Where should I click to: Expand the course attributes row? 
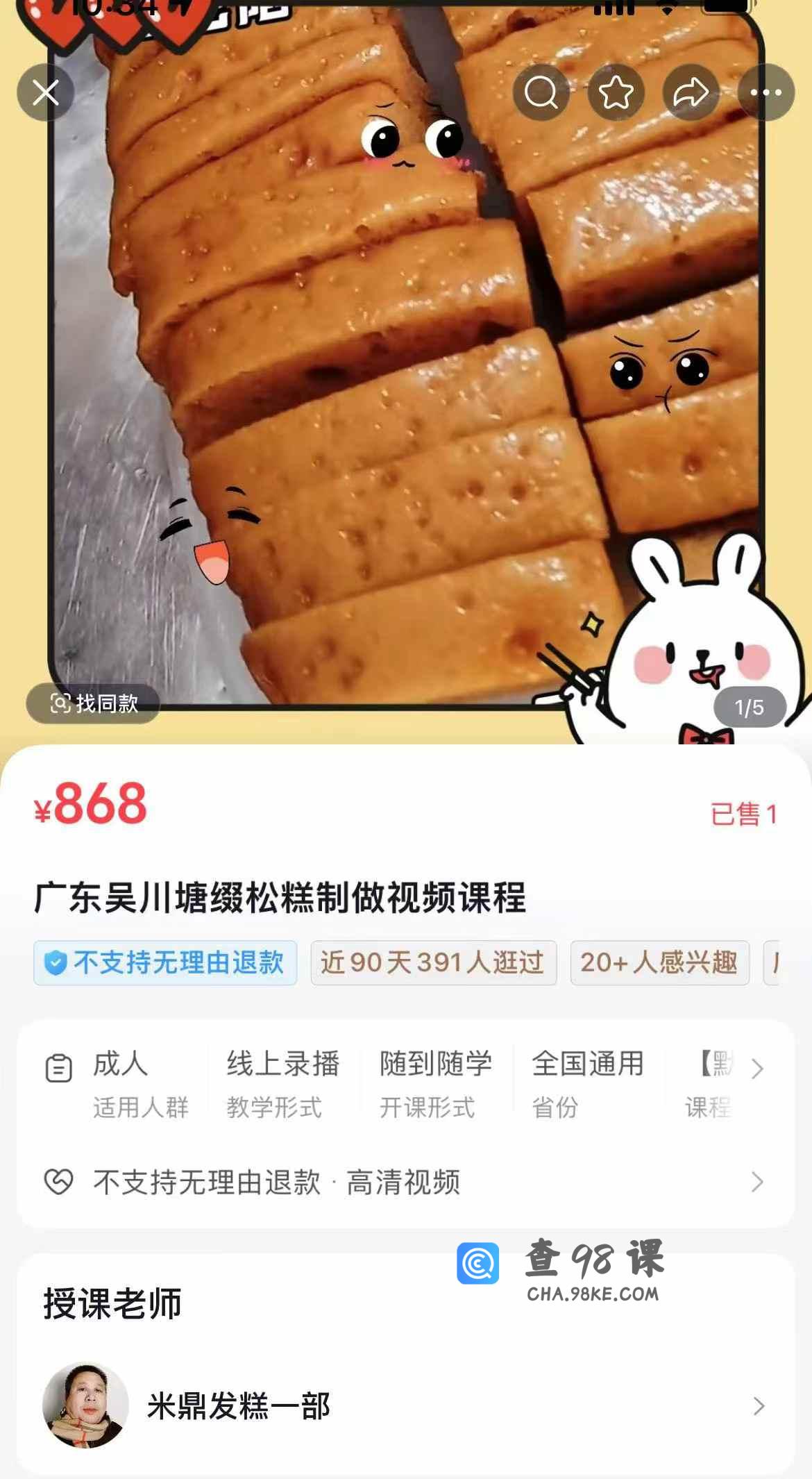tap(757, 1069)
